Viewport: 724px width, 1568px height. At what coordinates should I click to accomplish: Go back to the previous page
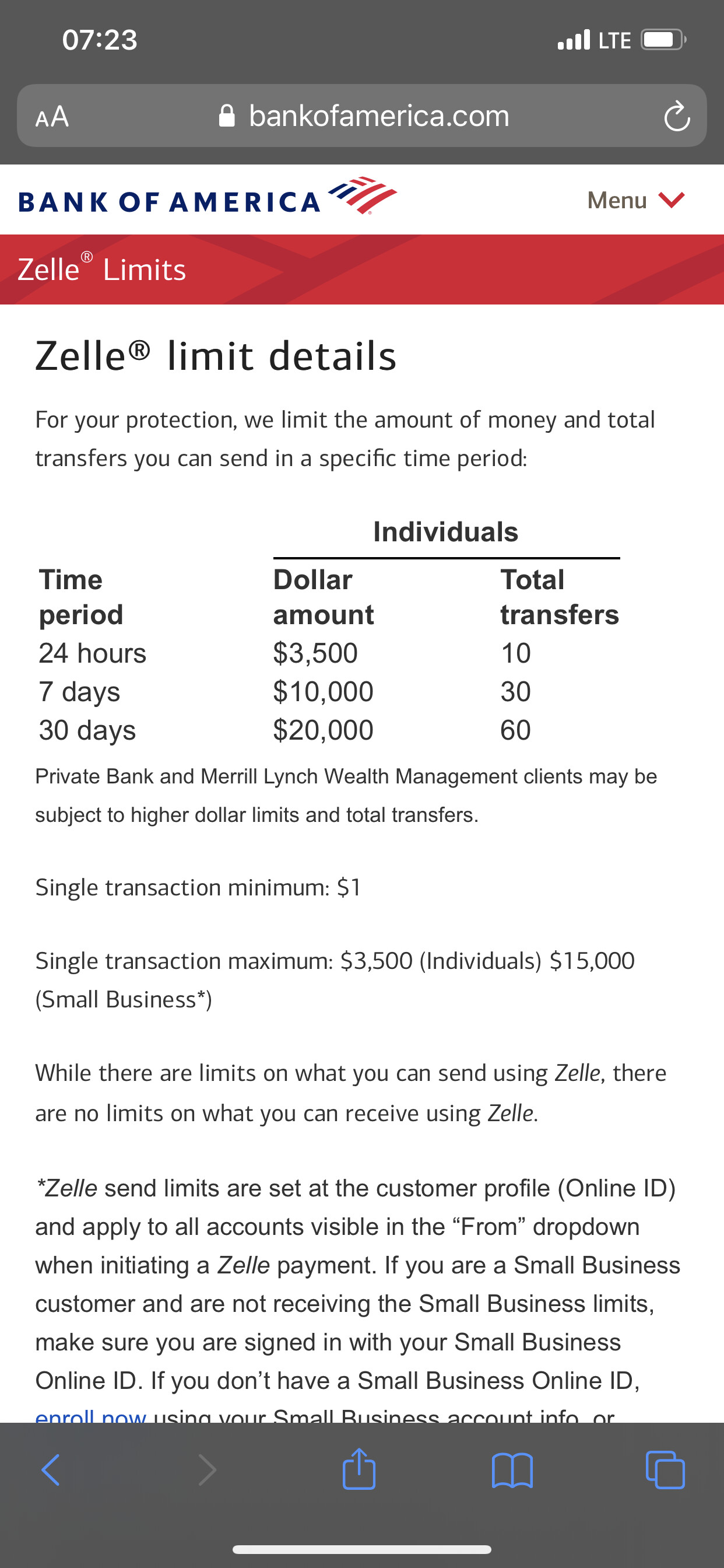tap(51, 1470)
